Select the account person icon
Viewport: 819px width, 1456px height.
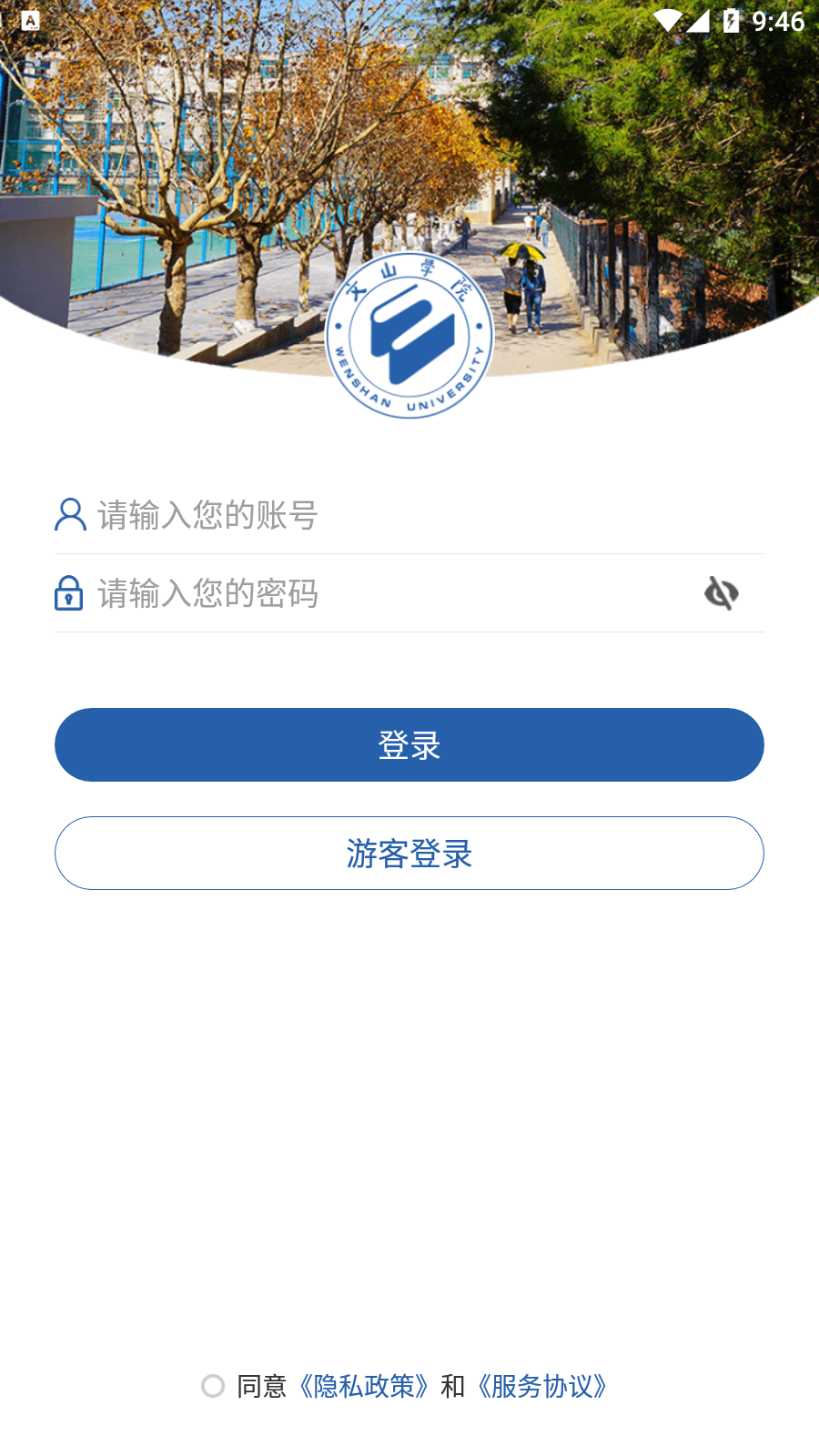tap(69, 515)
